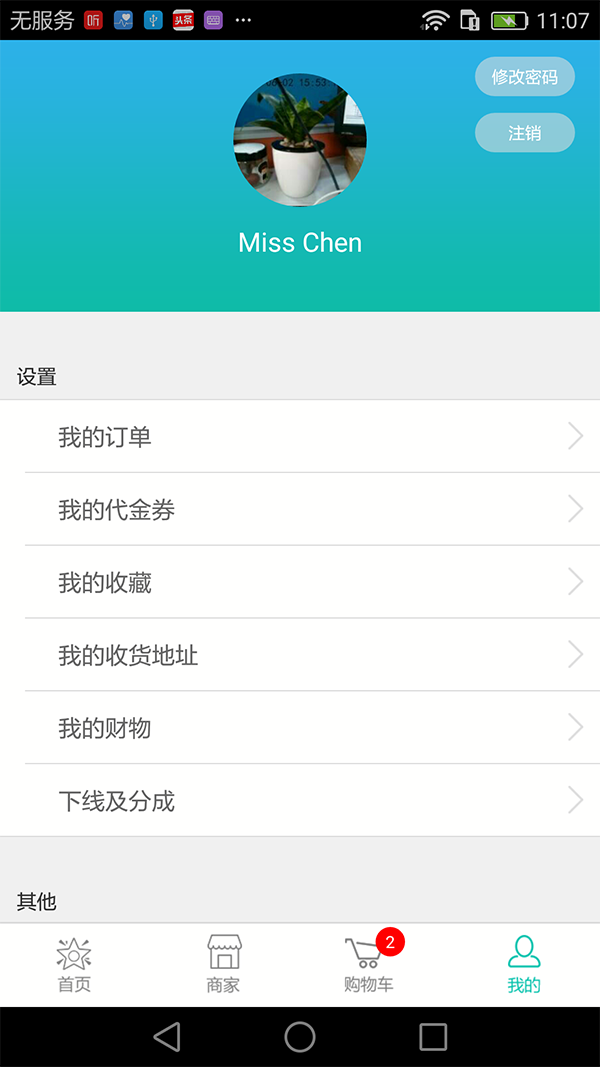Image resolution: width=600 pixels, height=1067 pixels.
Task: Open 我的订单
Action: [300, 437]
